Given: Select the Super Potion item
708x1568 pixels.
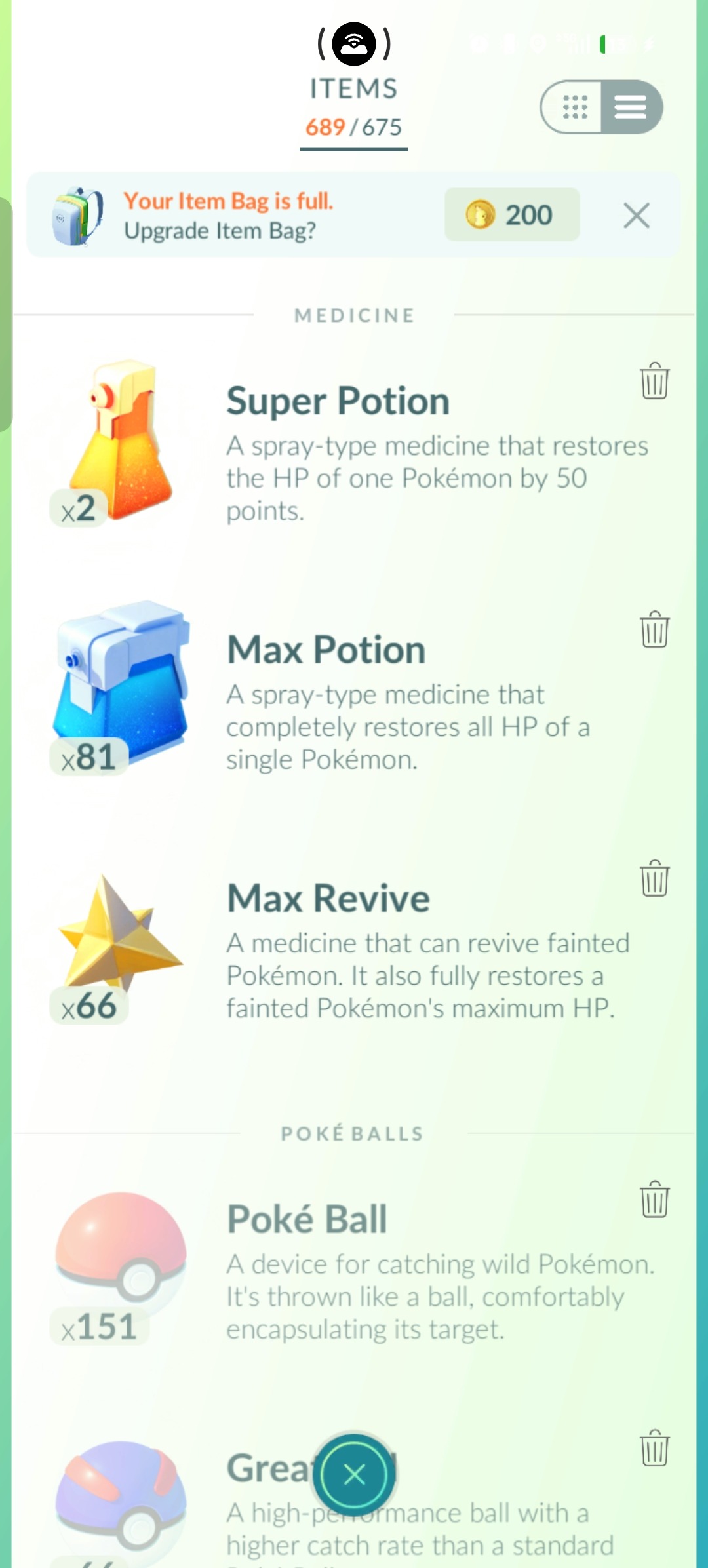Looking at the screenshot, I should pyautogui.click(x=354, y=446).
